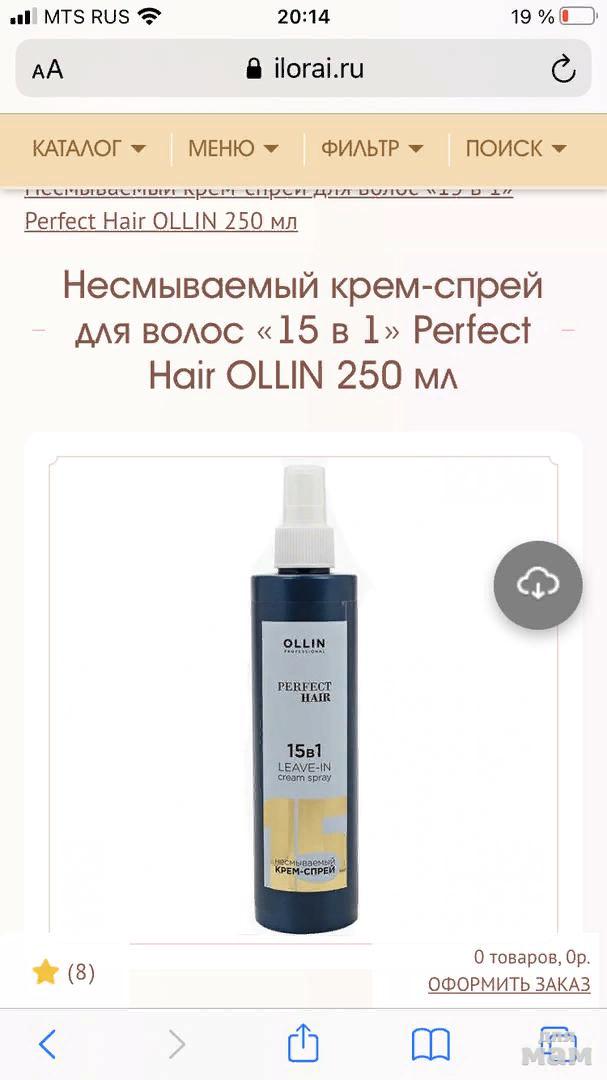Go back to the previous page
Screen dimensions: 607x1080
(x=47, y=1045)
